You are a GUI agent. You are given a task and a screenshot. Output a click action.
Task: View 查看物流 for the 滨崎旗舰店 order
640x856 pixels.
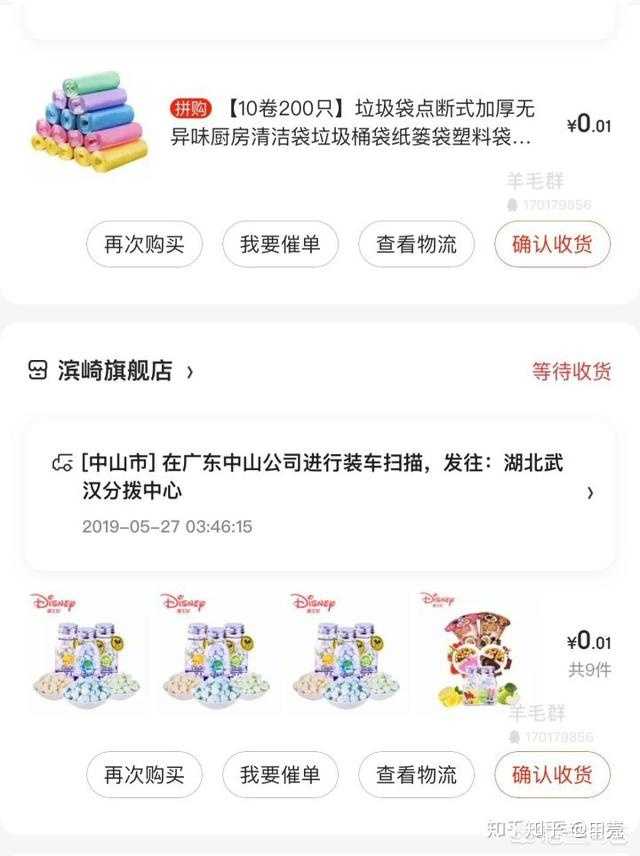[x=416, y=774]
